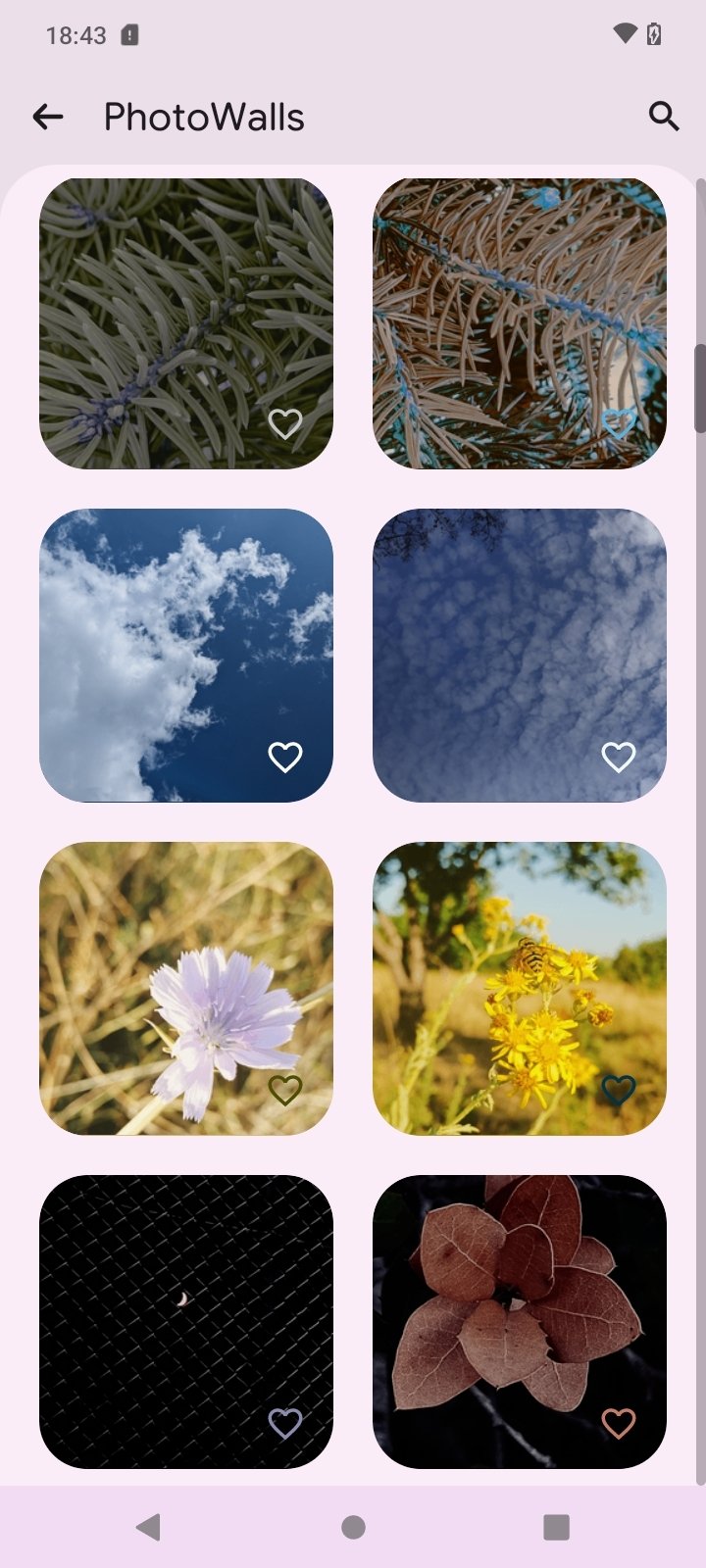Favorite the purple flower wallpaper
This screenshot has width=706, height=1568.
pos(285,1090)
